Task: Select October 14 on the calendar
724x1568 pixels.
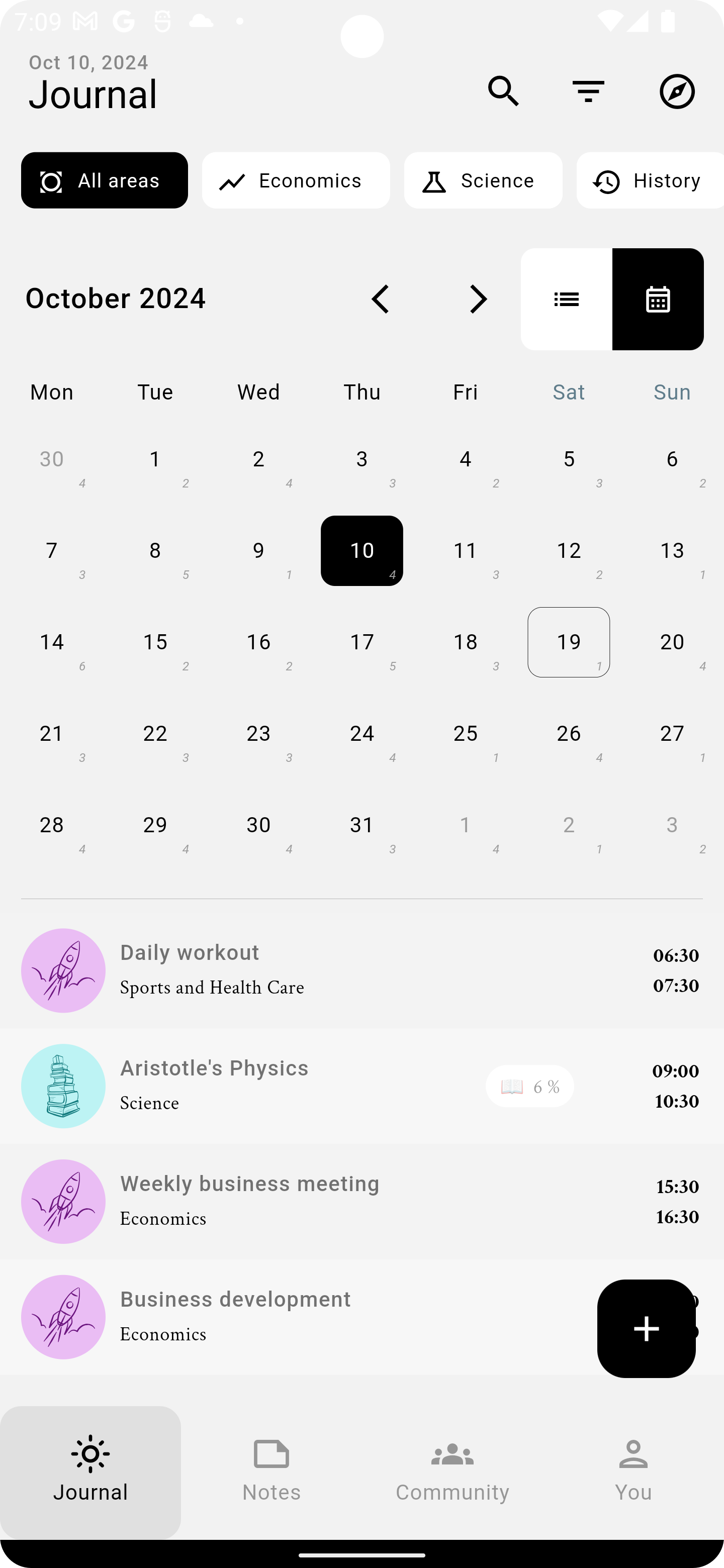Action: (52, 642)
